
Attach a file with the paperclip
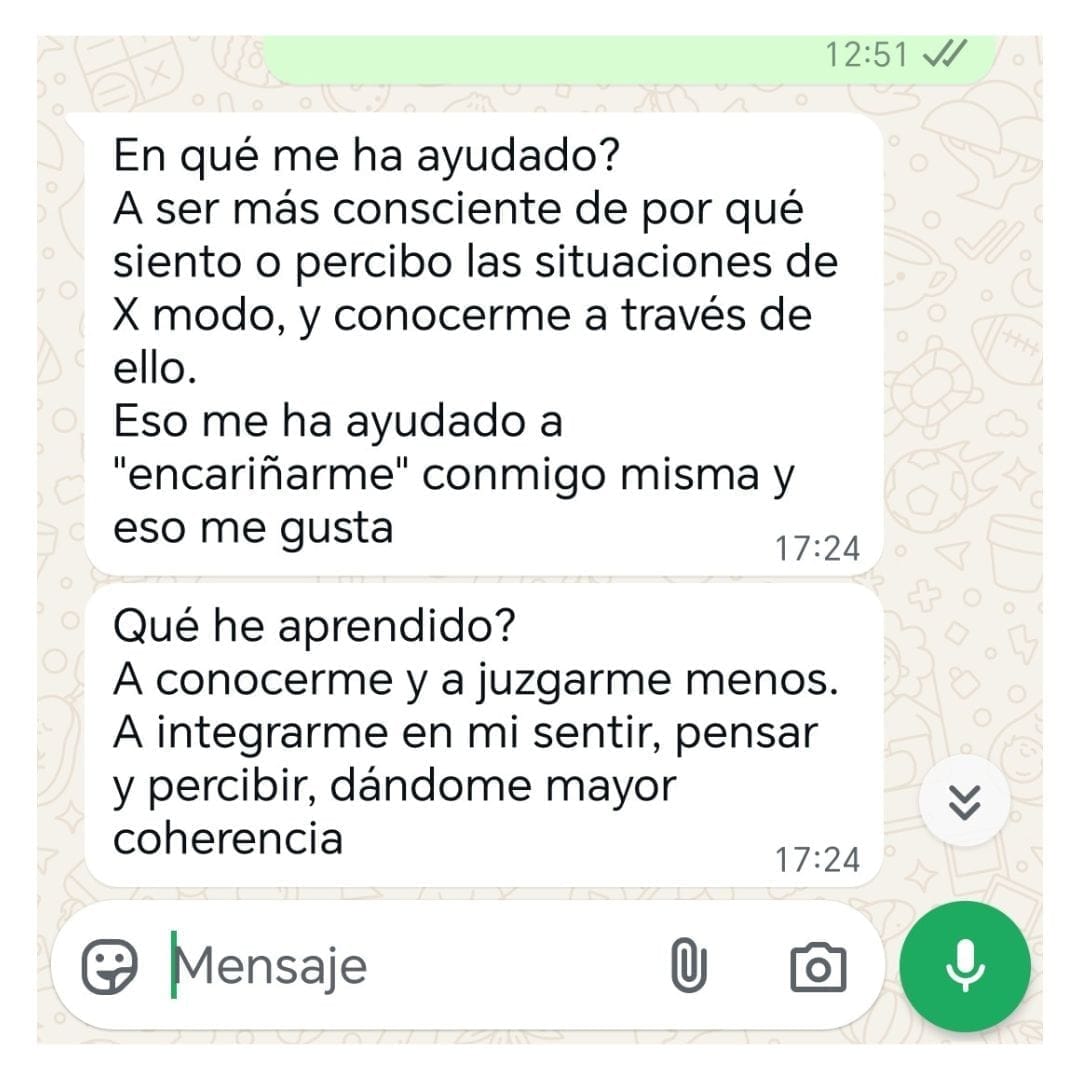[x=687, y=966]
